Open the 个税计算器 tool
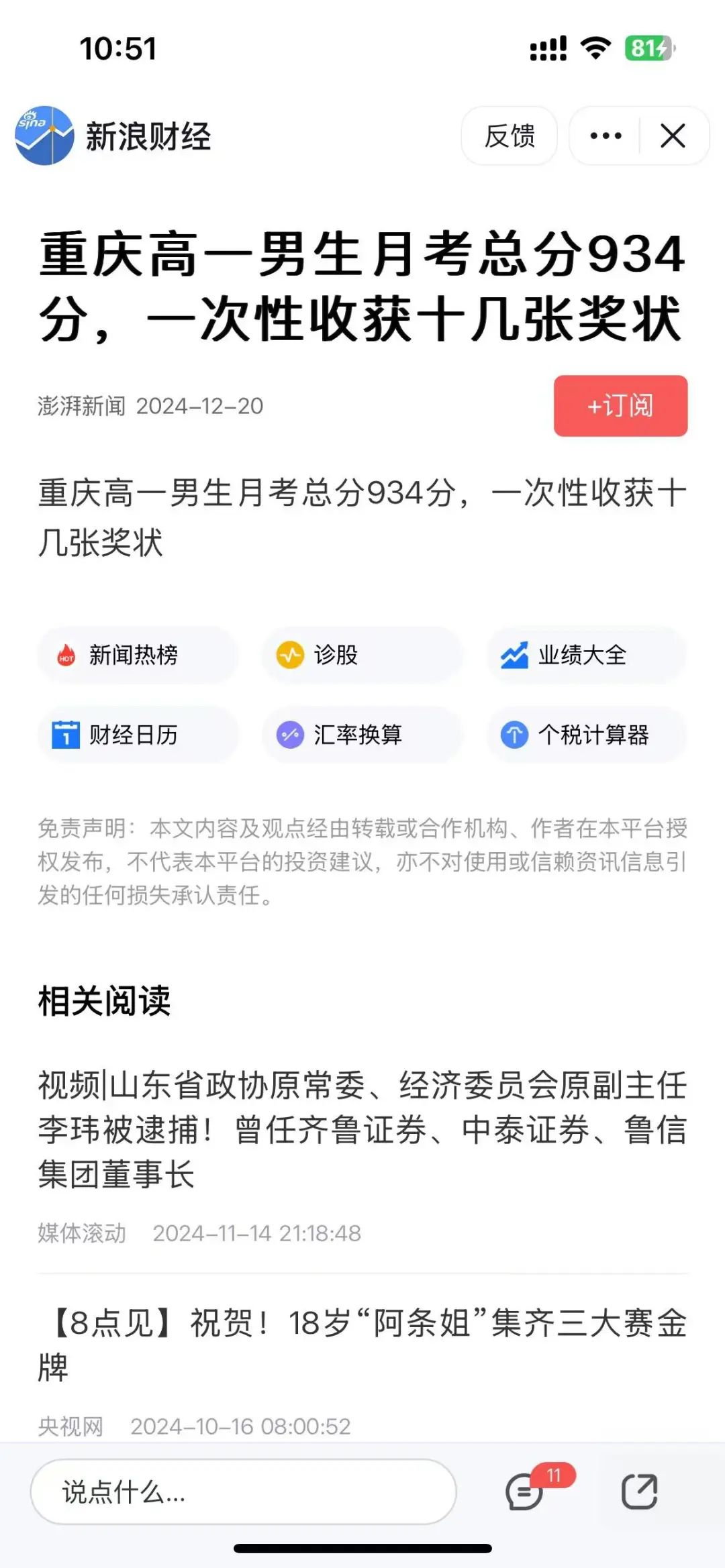The height and width of the screenshot is (1568, 725). click(x=586, y=735)
